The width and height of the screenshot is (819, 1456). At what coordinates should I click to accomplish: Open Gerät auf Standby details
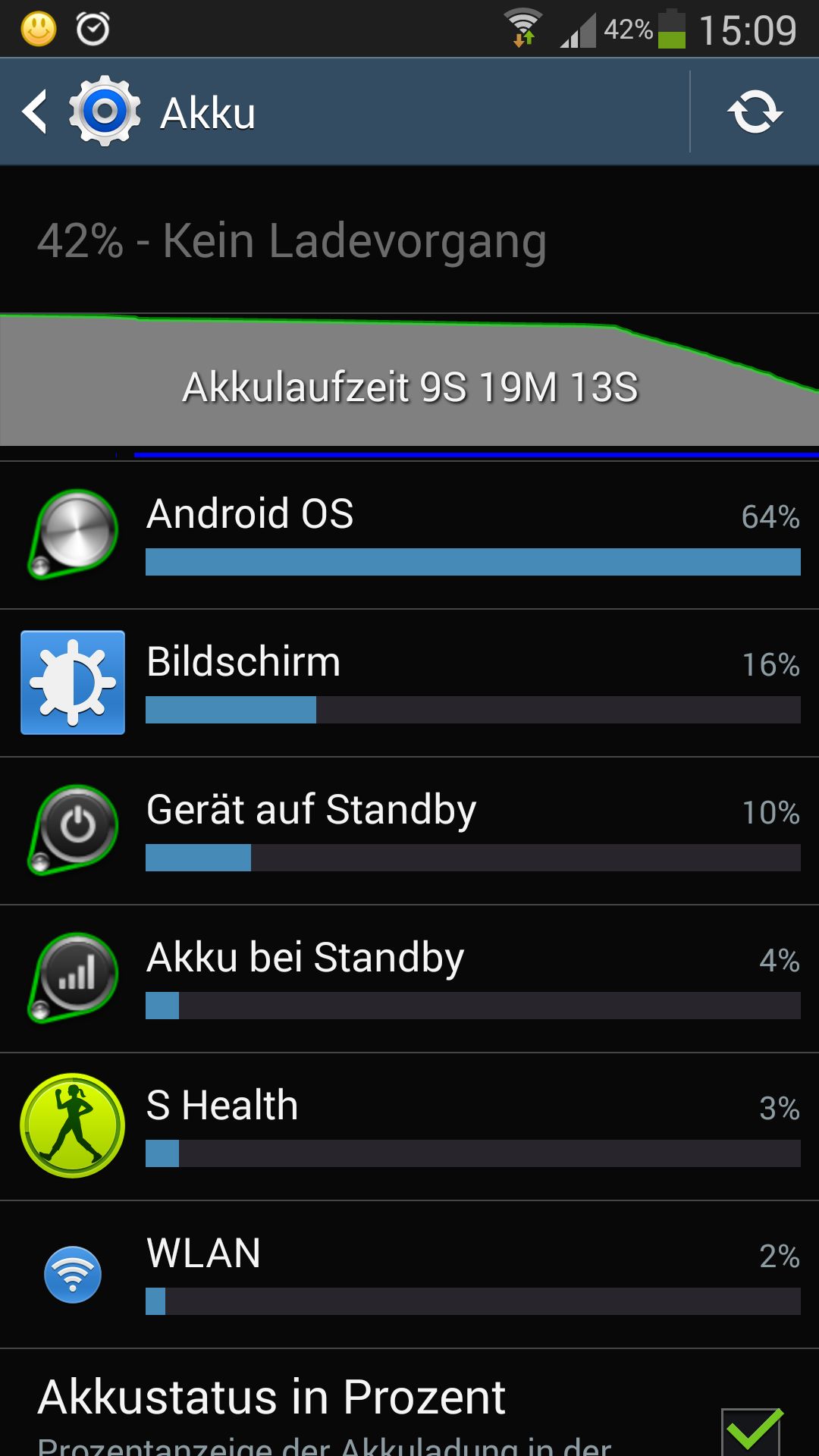tap(409, 831)
